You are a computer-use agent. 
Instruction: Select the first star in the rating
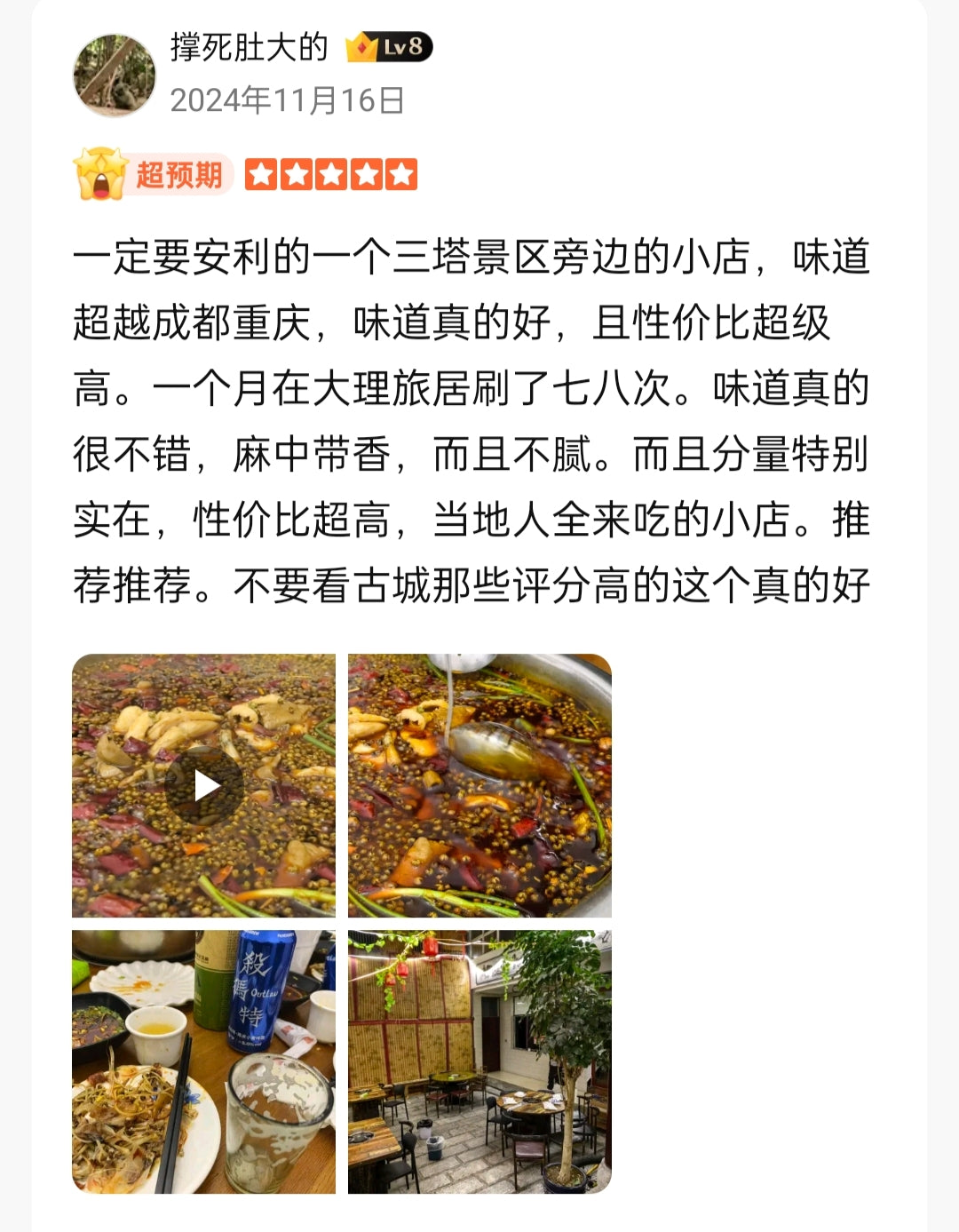(x=260, y=174)
